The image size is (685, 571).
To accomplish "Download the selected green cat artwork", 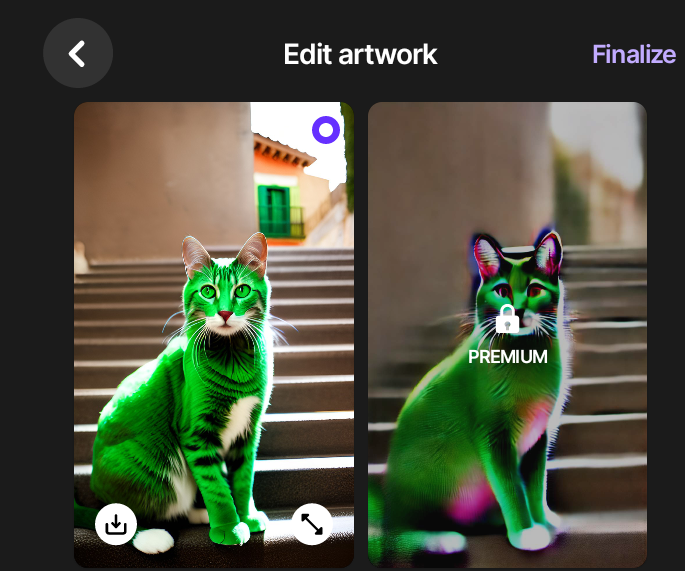I will [x=116, y=524].
